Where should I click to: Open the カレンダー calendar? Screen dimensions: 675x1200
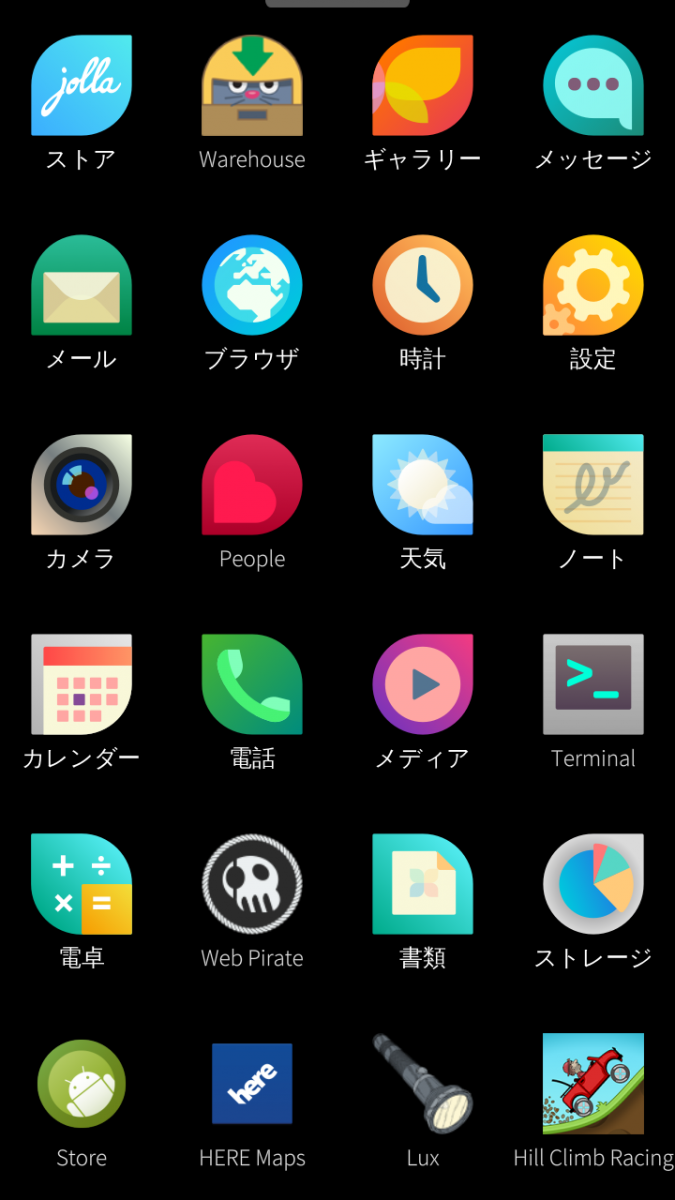click(x=81, y=685)
